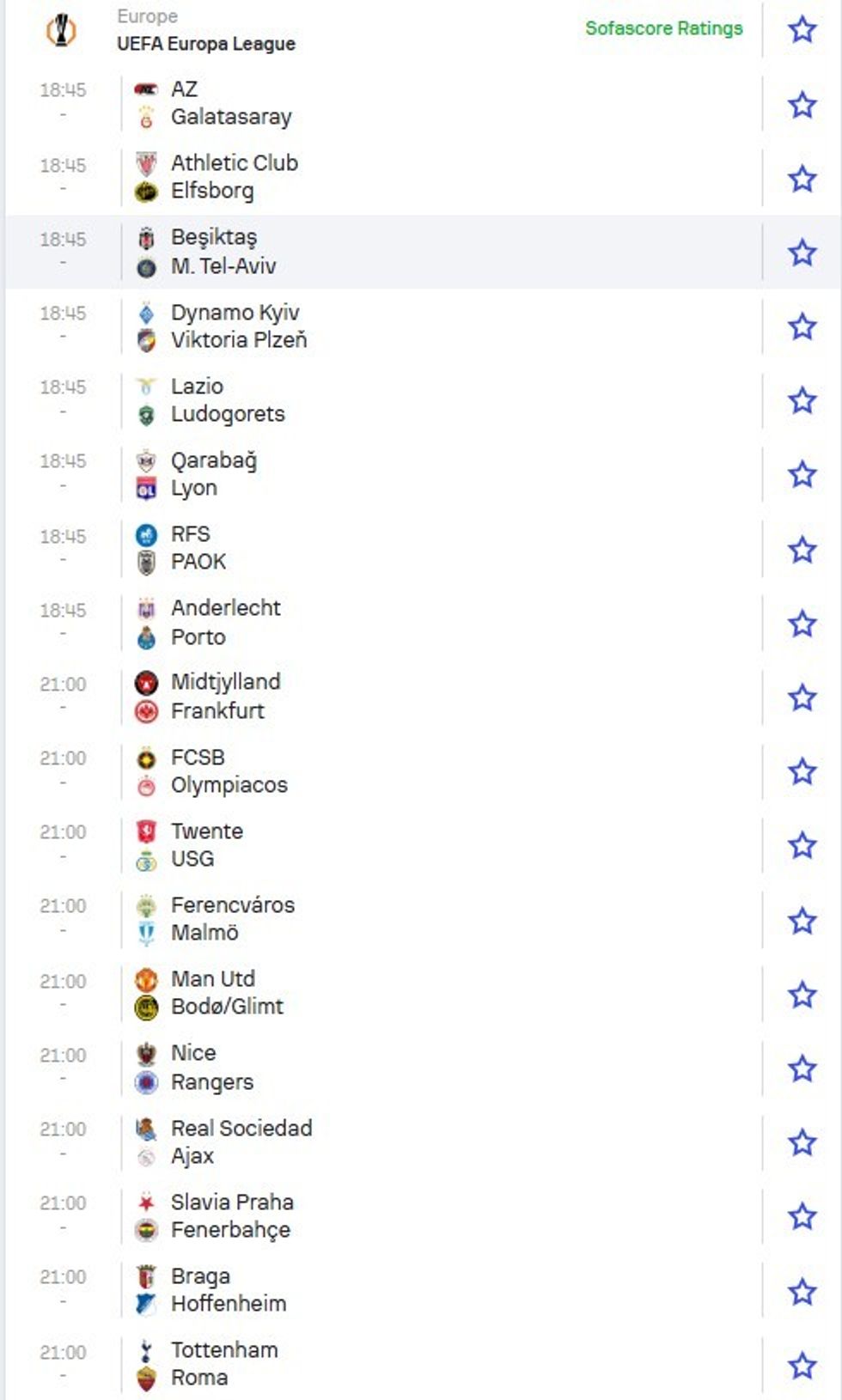Select the Rangers club crest
The image size is (842, 1400).
pyautogui.click(x=146, y=1082)
